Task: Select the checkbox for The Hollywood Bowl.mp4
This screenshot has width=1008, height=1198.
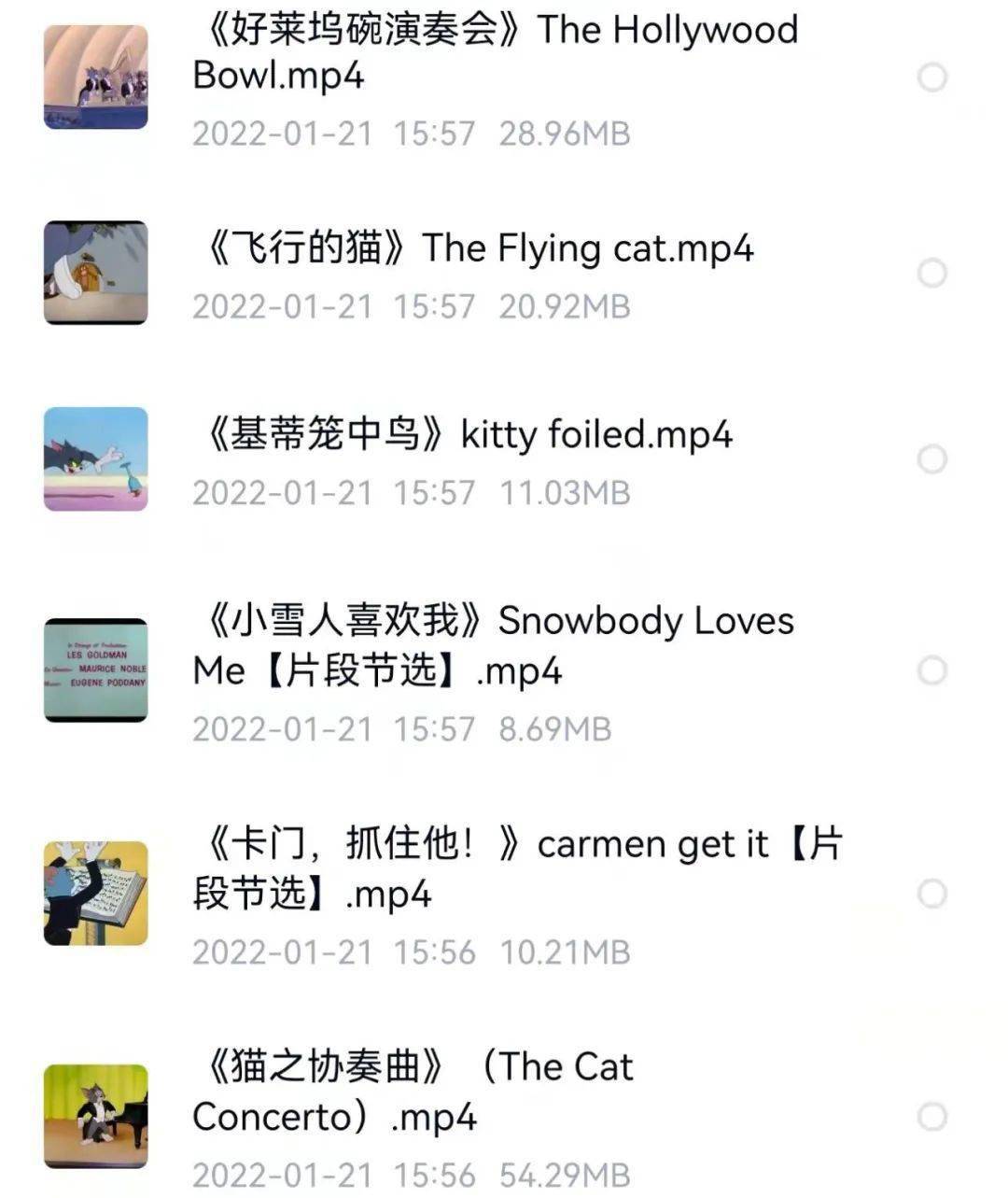Action: pyautogui.click(x=931, y=78)
